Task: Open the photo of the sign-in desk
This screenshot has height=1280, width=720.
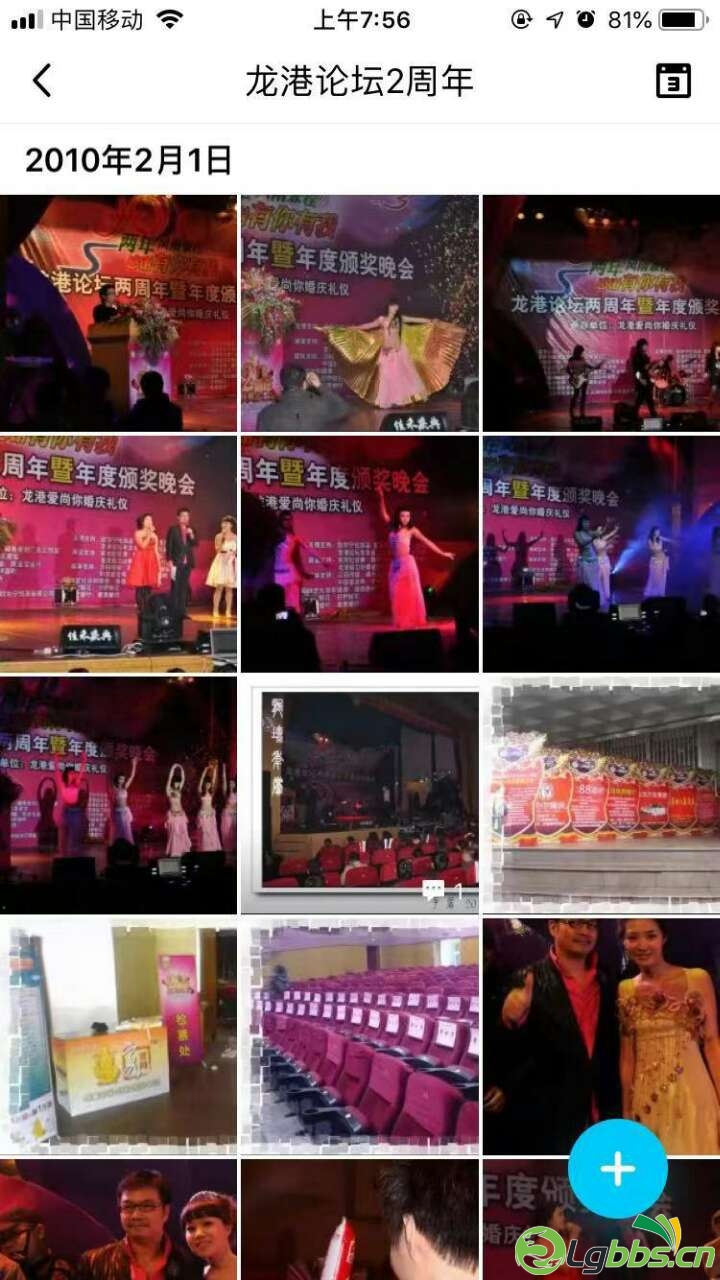Action: point(118,1035)
